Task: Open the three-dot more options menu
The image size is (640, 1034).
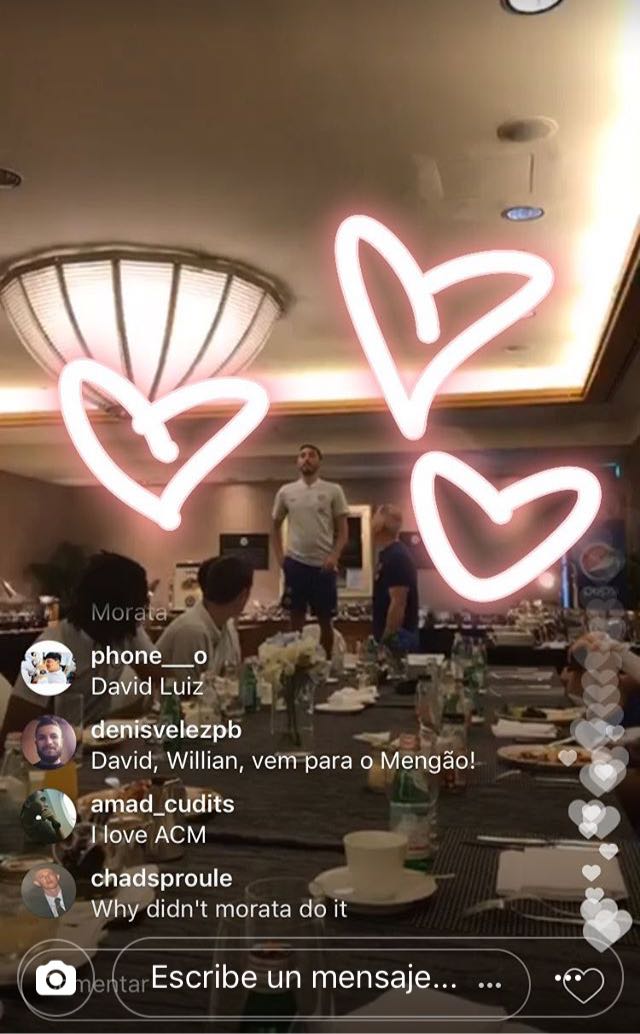Action: pyautogui.click(x=490, y=985)
